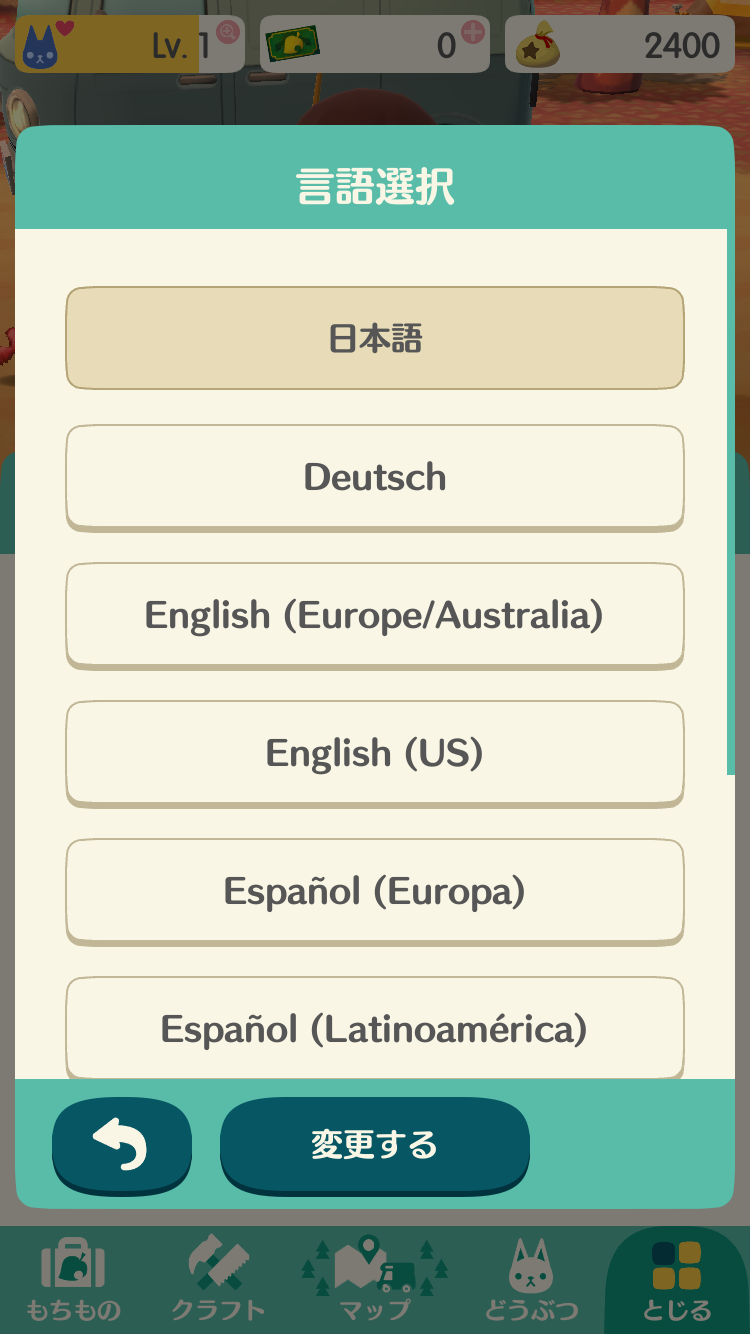This screenshot has height=1334, width=750.
Task: Open the もちもの items tab
Action: point(72,1280)
